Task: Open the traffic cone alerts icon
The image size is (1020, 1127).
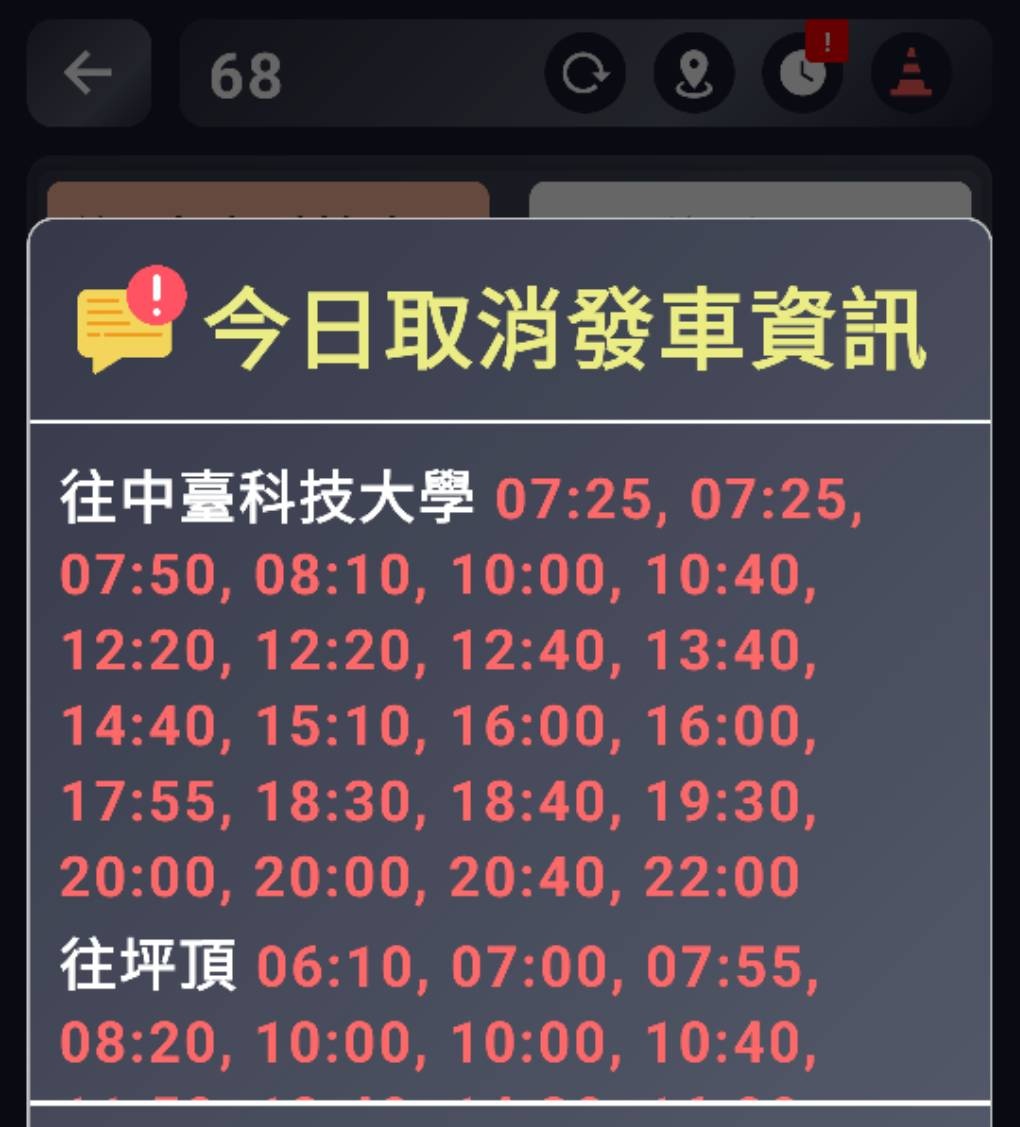Action: pos(911,73)
